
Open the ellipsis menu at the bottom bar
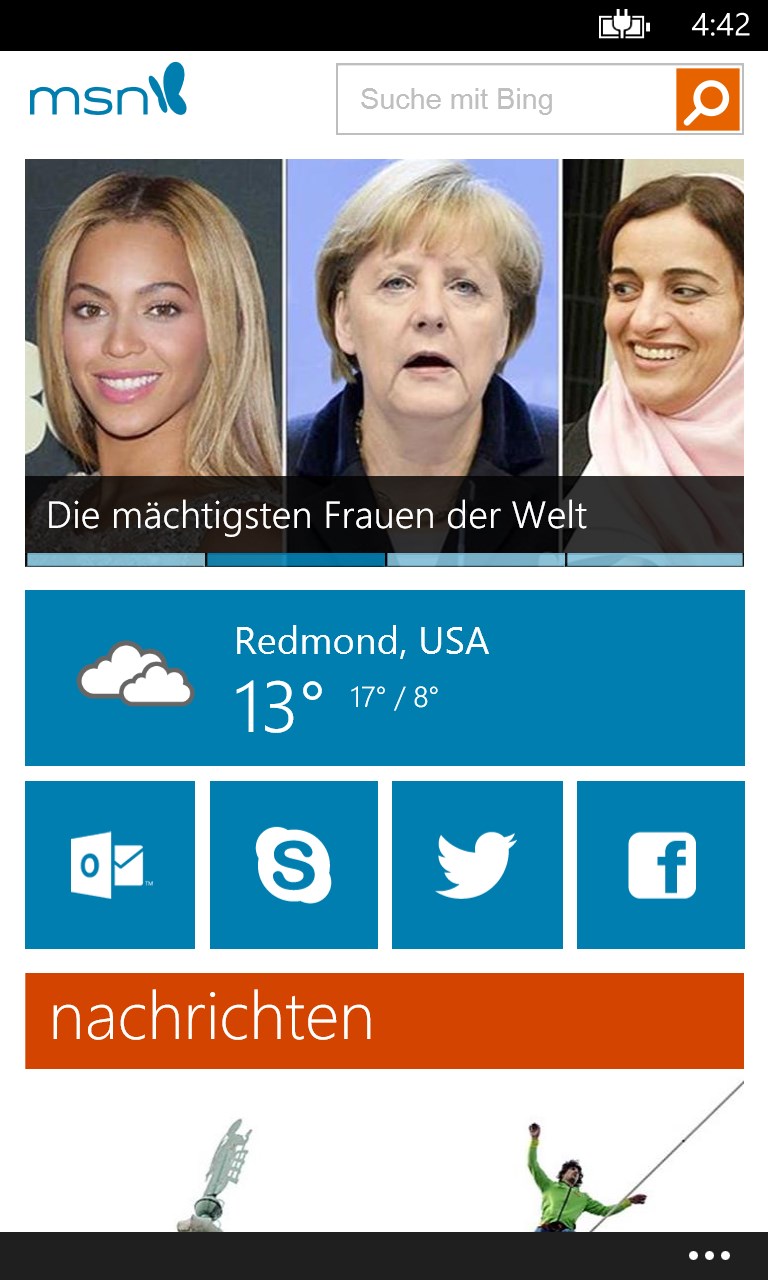pos(708,1254)
